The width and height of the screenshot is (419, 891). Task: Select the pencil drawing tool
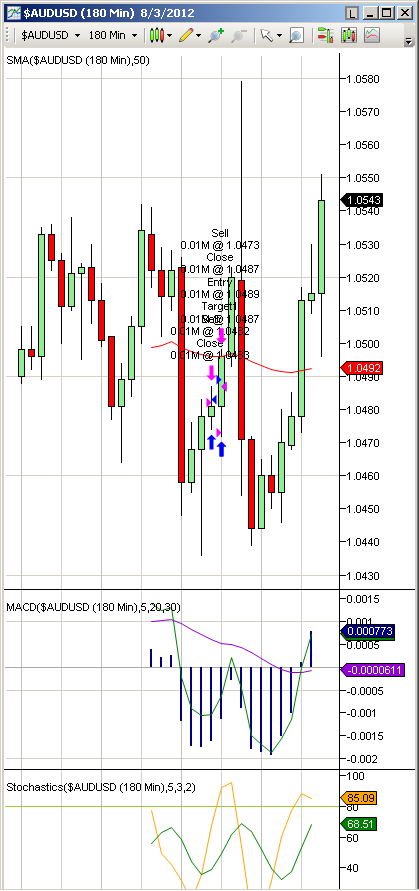point(189,35)
